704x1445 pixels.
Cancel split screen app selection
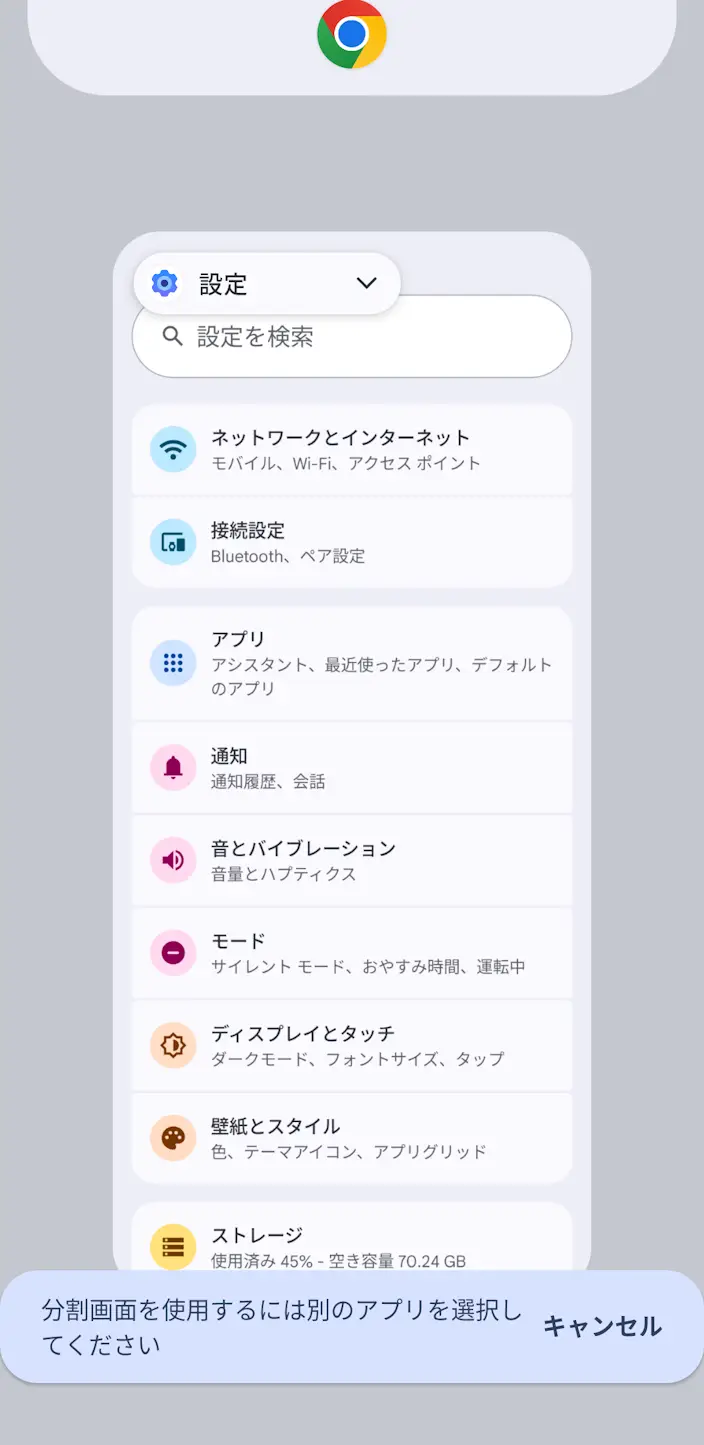[602, 1327]
